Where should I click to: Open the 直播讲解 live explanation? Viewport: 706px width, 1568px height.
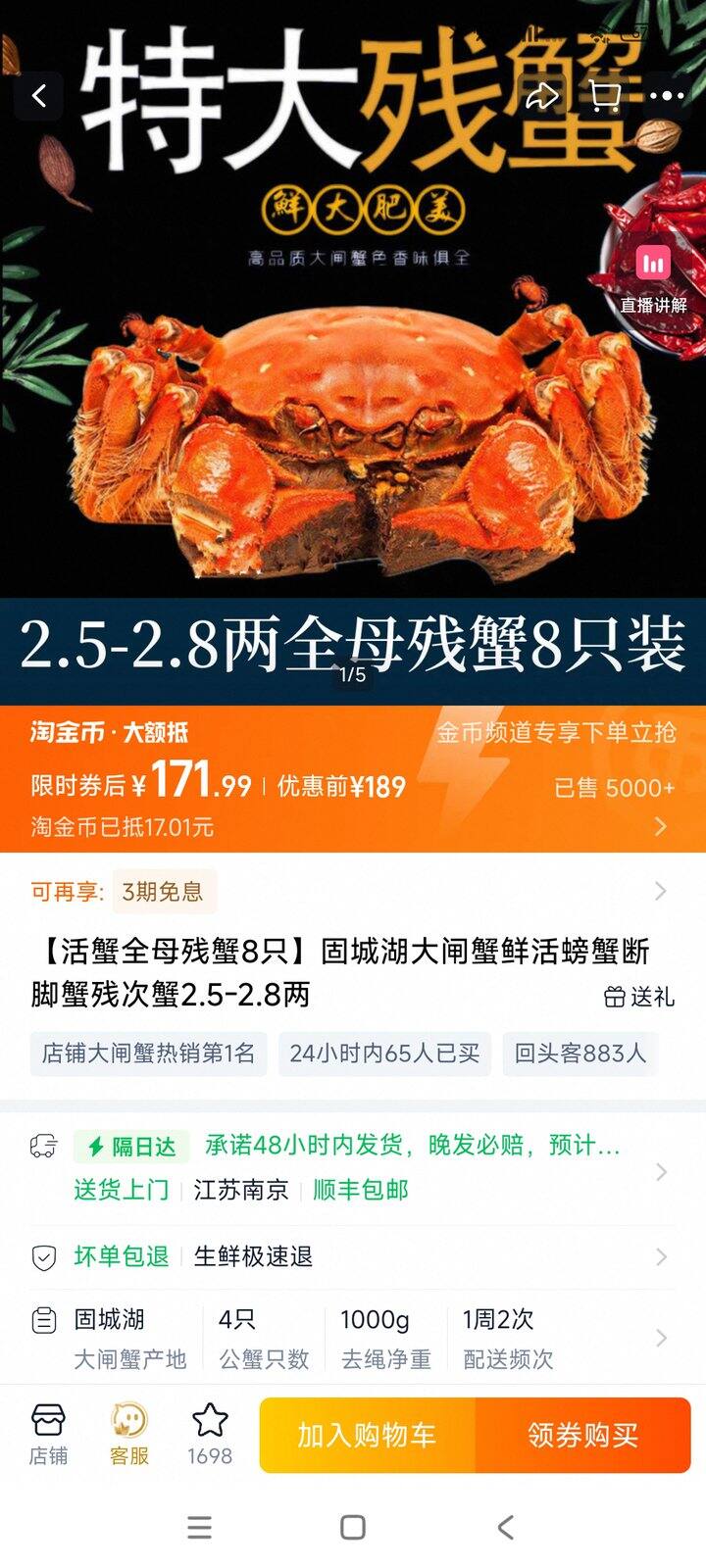click(653, 277)
